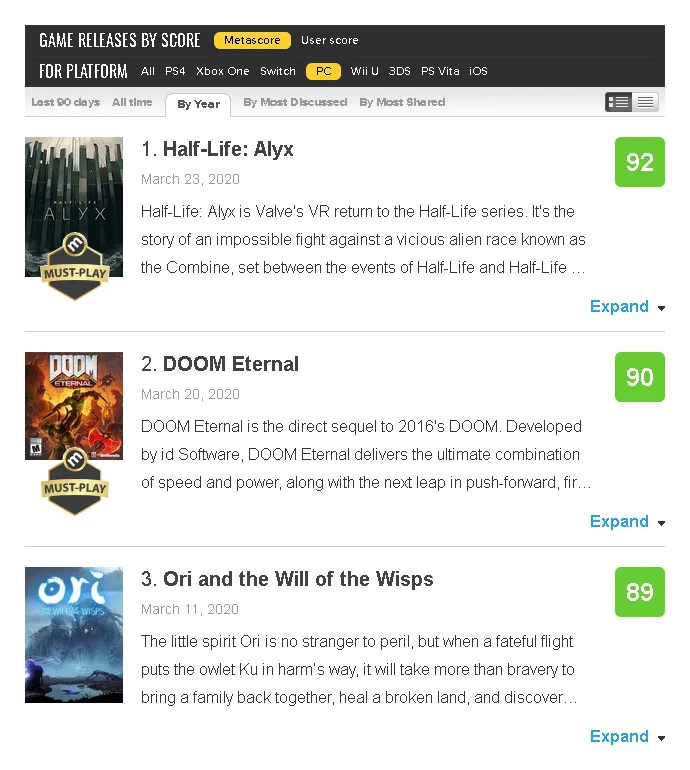Open the All time tab
This screenshot has width=690, height=770.
[x=132, y=102]
